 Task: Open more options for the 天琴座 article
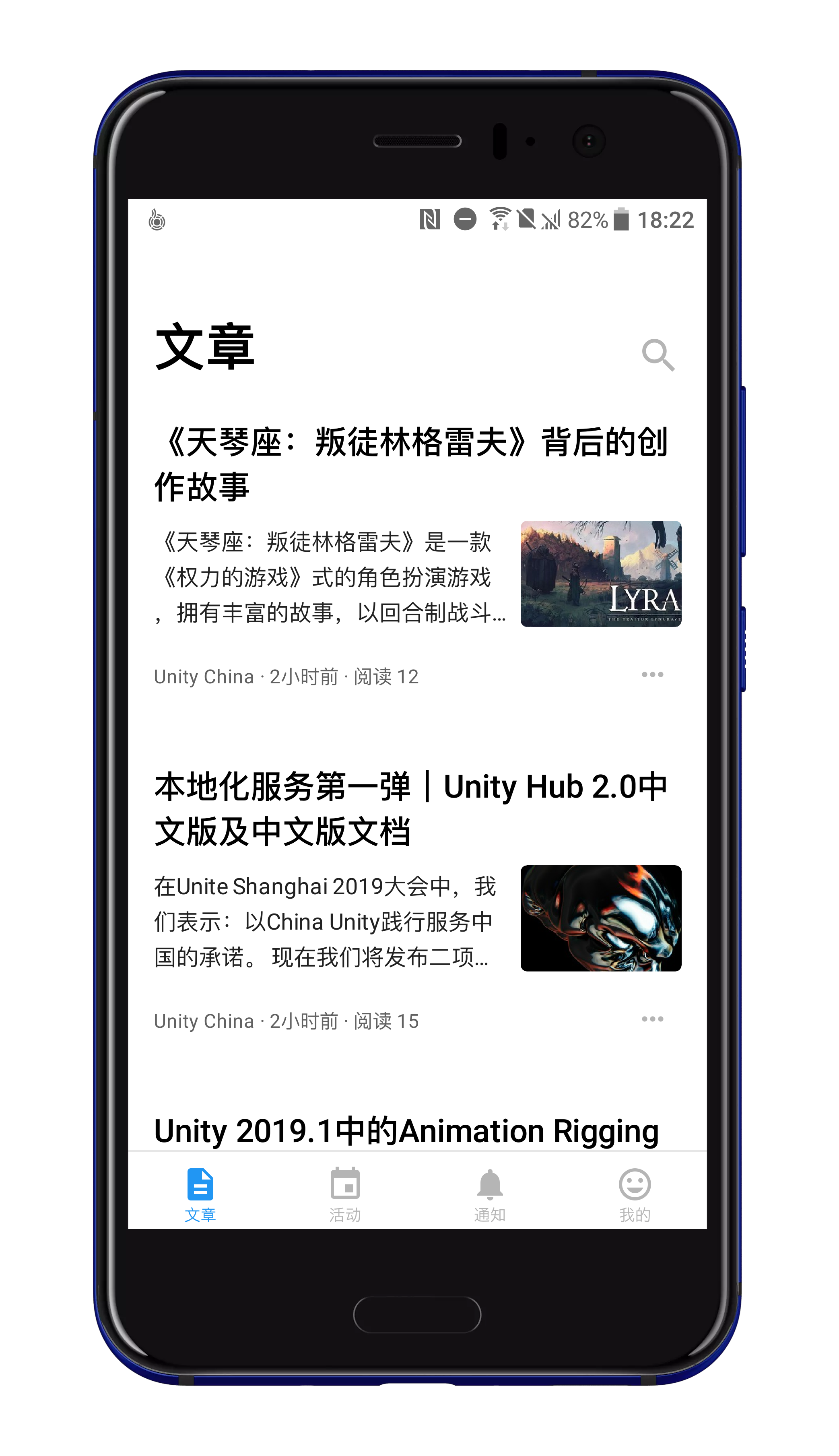pos(652,675)
